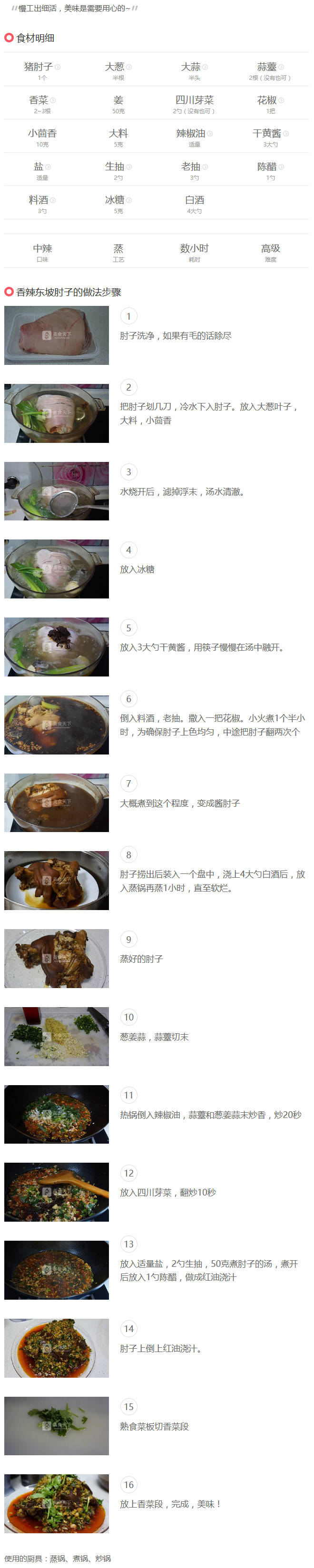The image size is (314, 1568).
Task: Open the 猪肘子 ingredient link
Action: pos(39,67)
